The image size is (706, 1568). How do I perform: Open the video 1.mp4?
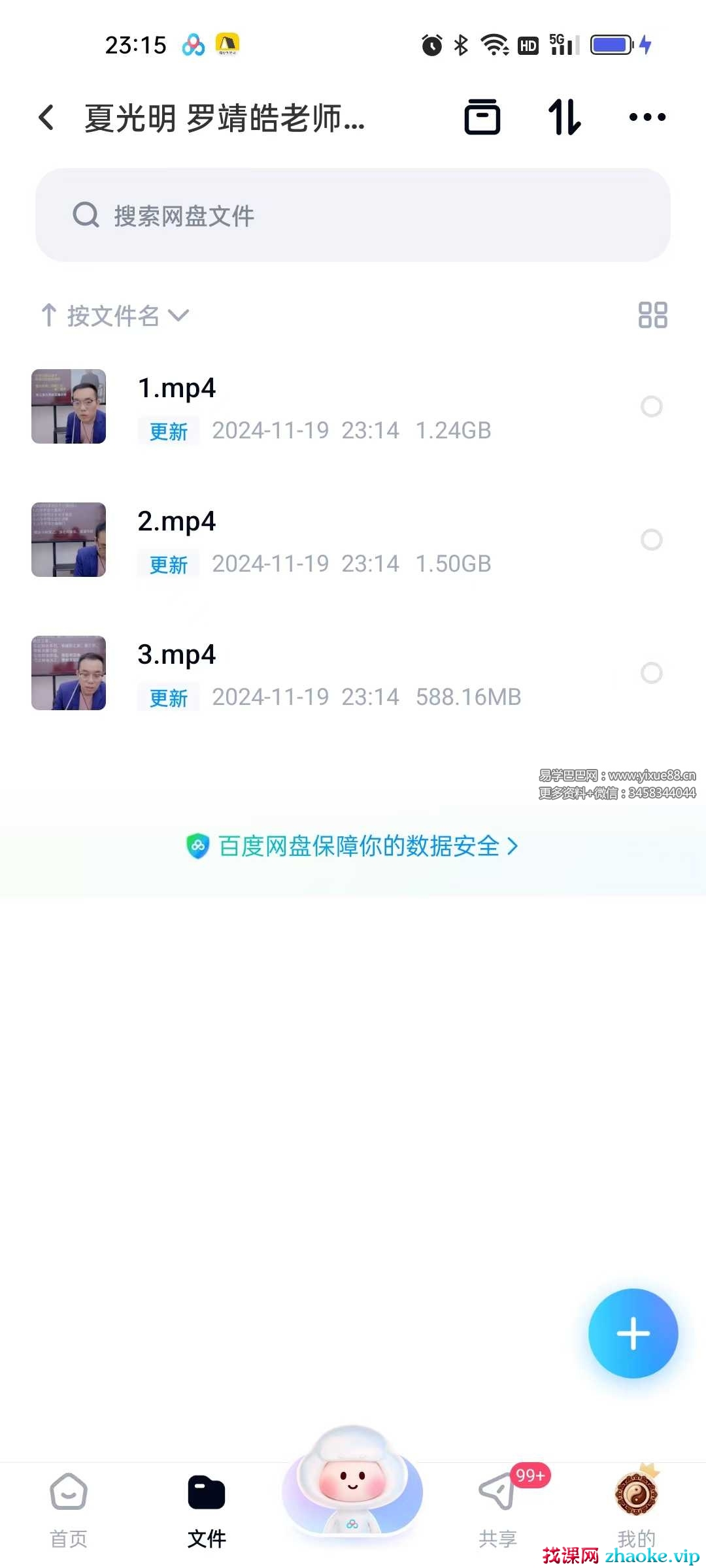pyautogui.click(x=176, y=388)
